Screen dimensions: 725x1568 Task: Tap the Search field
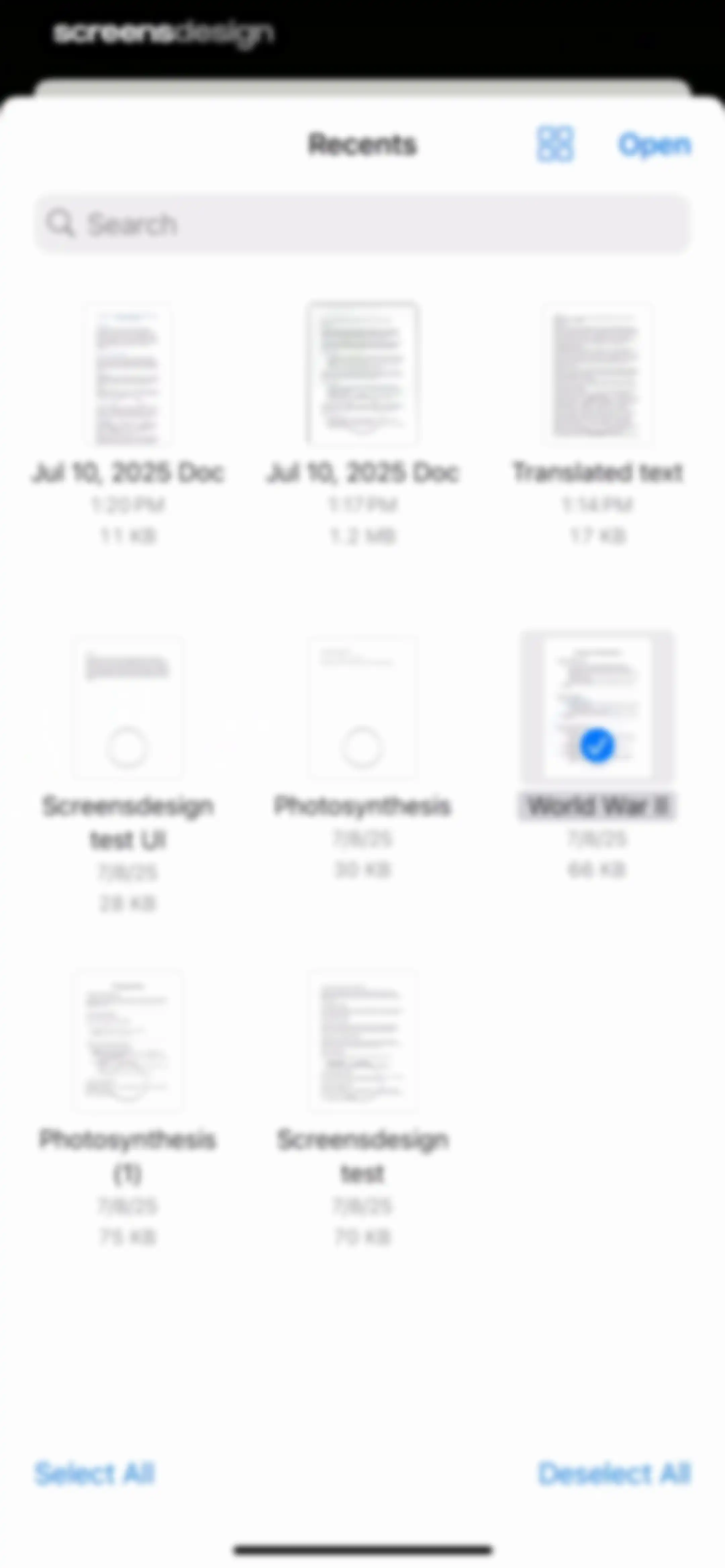point(363,224)
